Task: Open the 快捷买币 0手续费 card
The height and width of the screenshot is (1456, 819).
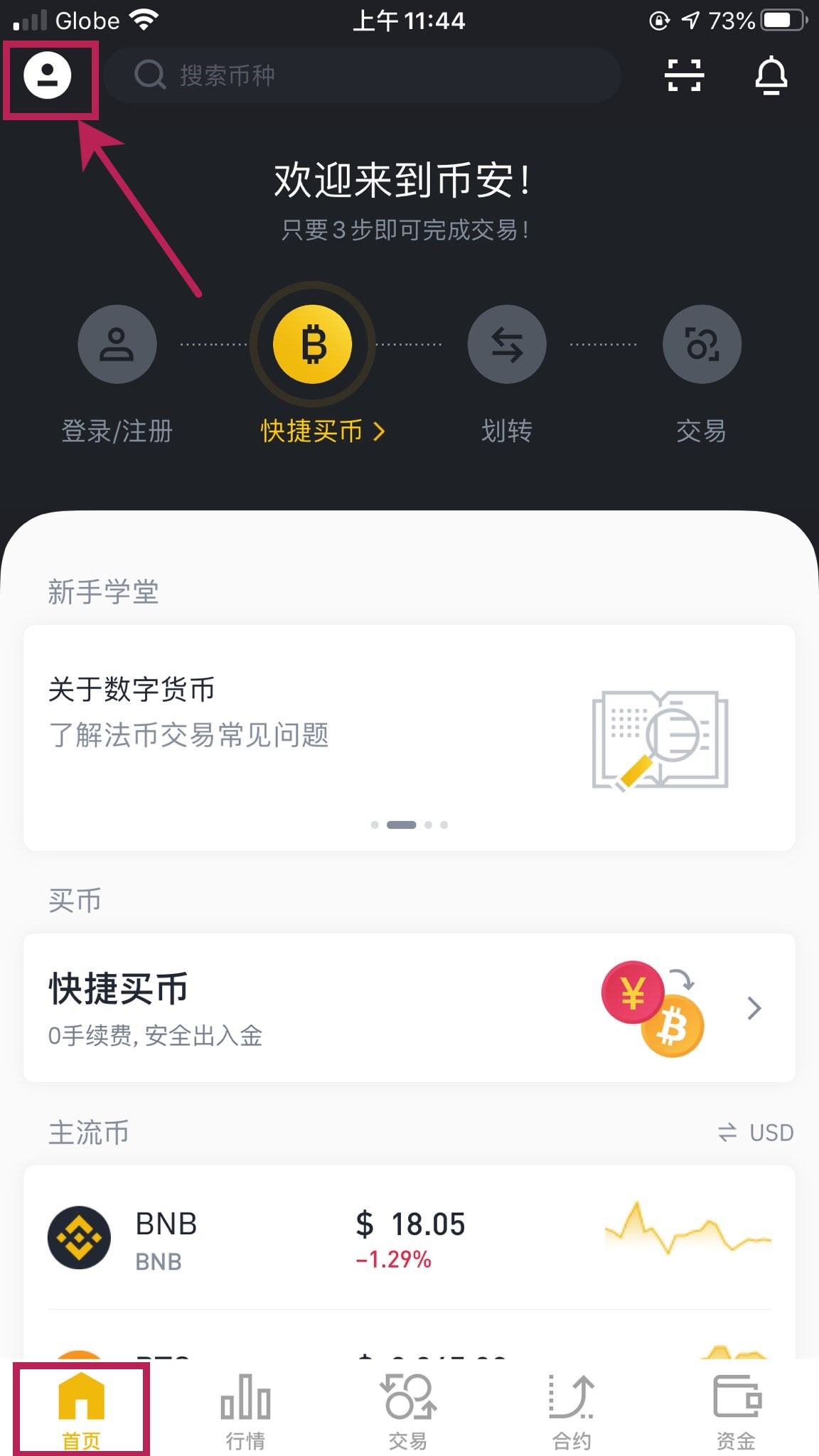Action: (x=409, y=1007)
